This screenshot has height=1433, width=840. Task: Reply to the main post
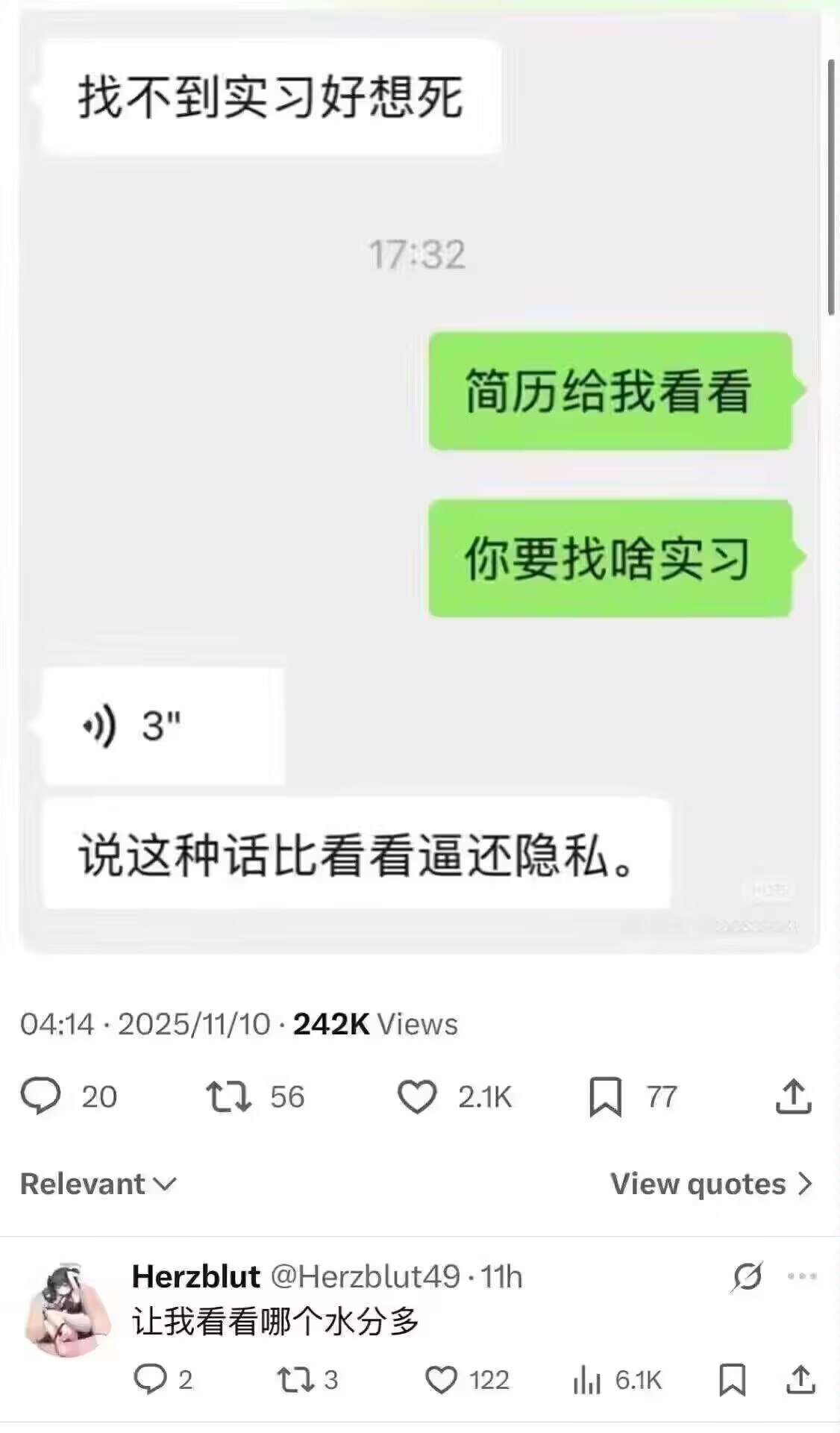coord(40,1096)
